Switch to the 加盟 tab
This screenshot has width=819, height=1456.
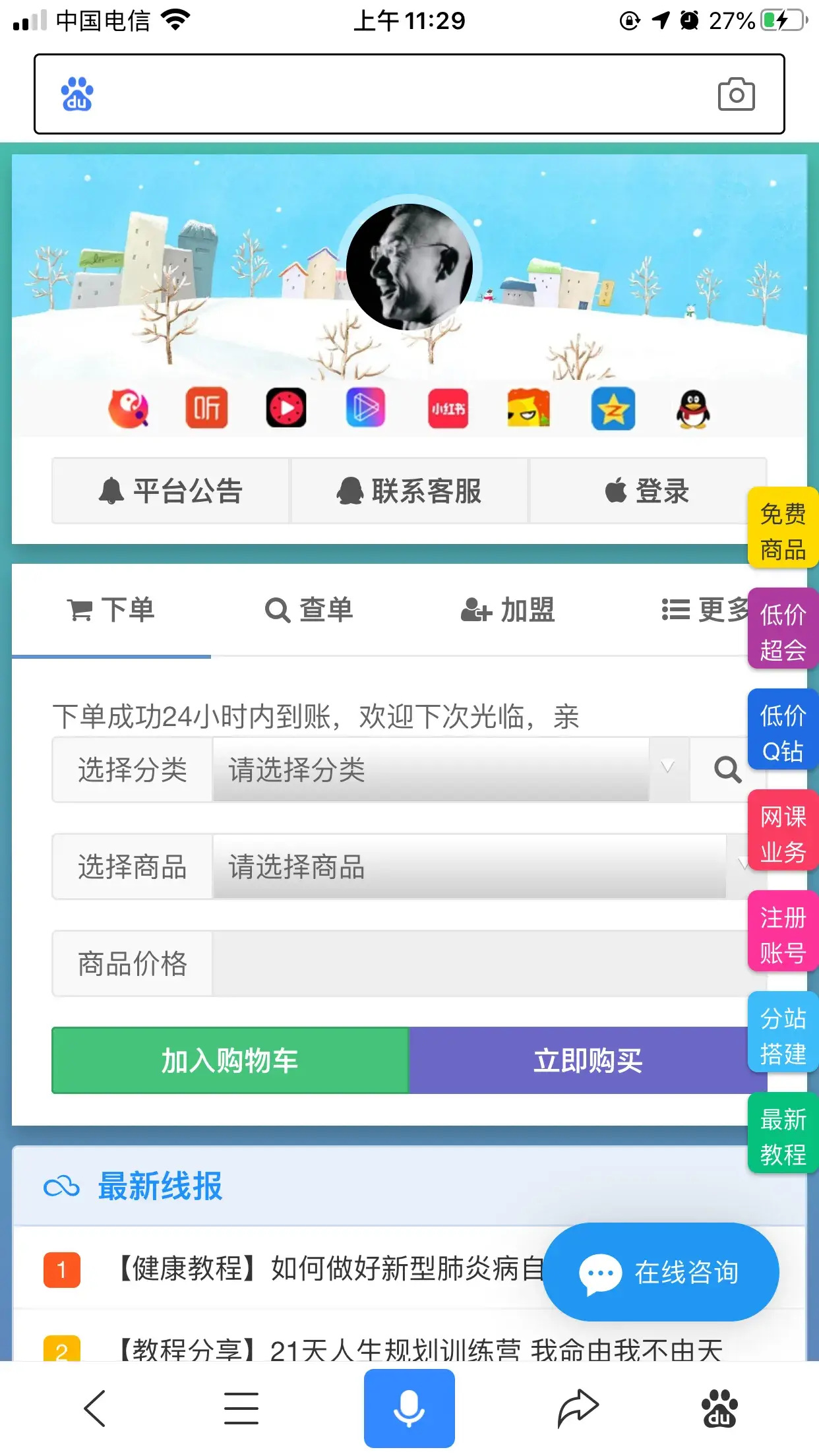[508, 610]
